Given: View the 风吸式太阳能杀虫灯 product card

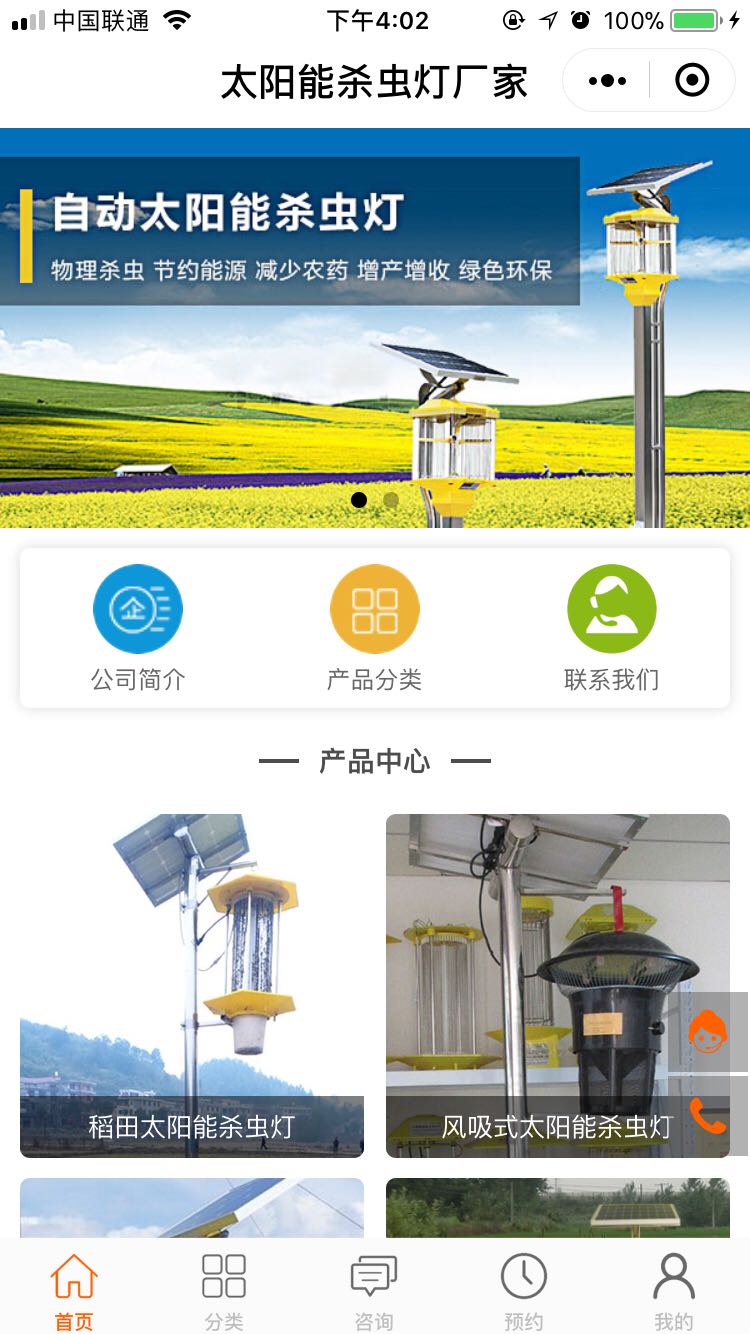Looking at the screenshot, I should [540, 985].
